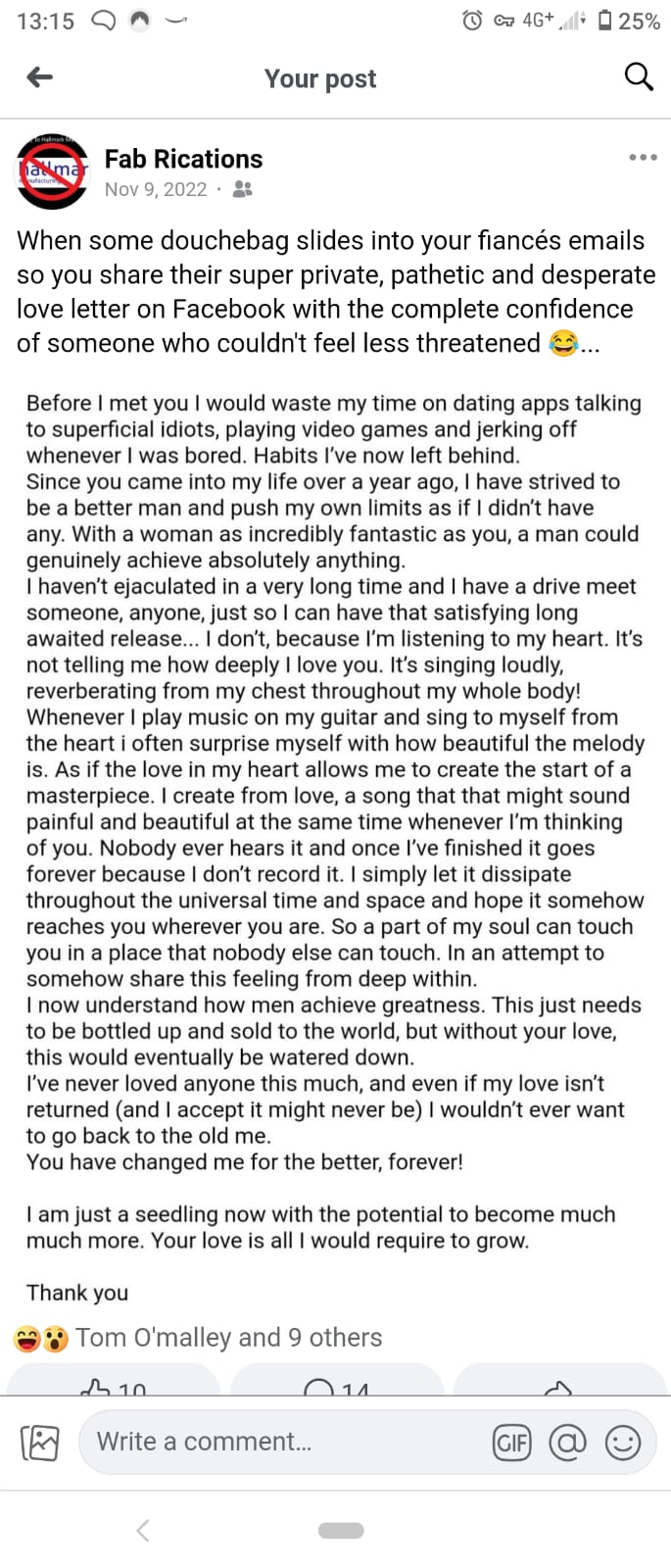
Task: View Fab Rications profile picture
Action: (x=52, y=171)
